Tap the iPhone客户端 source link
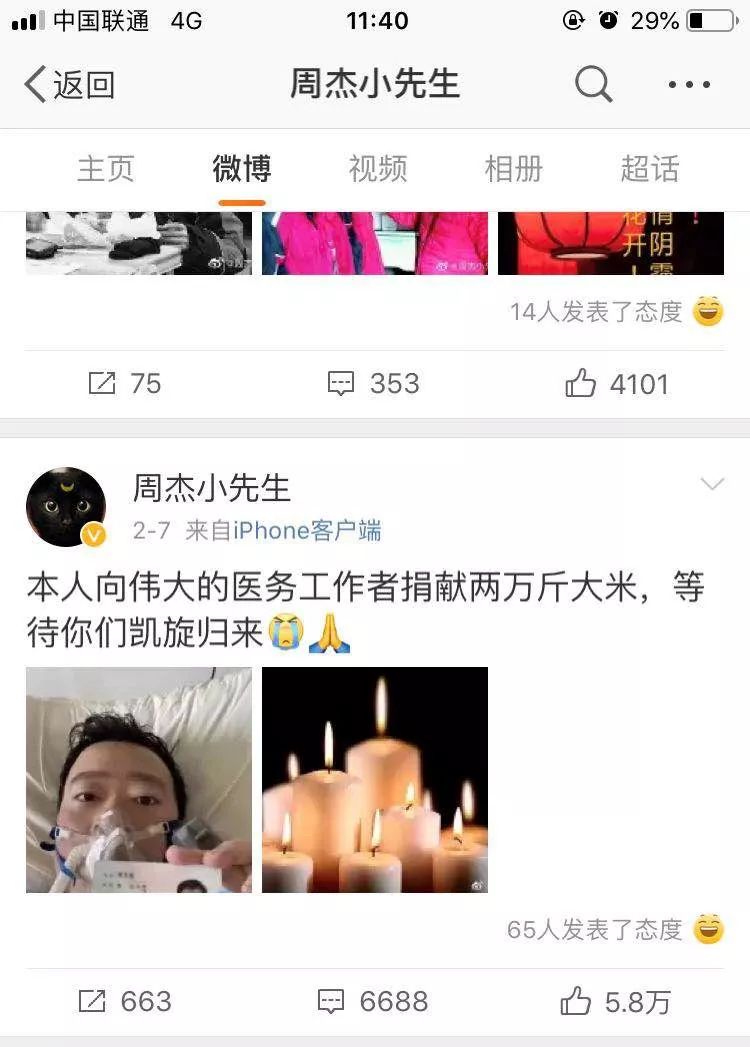The image size is (750, 1047). coord(307,530)
